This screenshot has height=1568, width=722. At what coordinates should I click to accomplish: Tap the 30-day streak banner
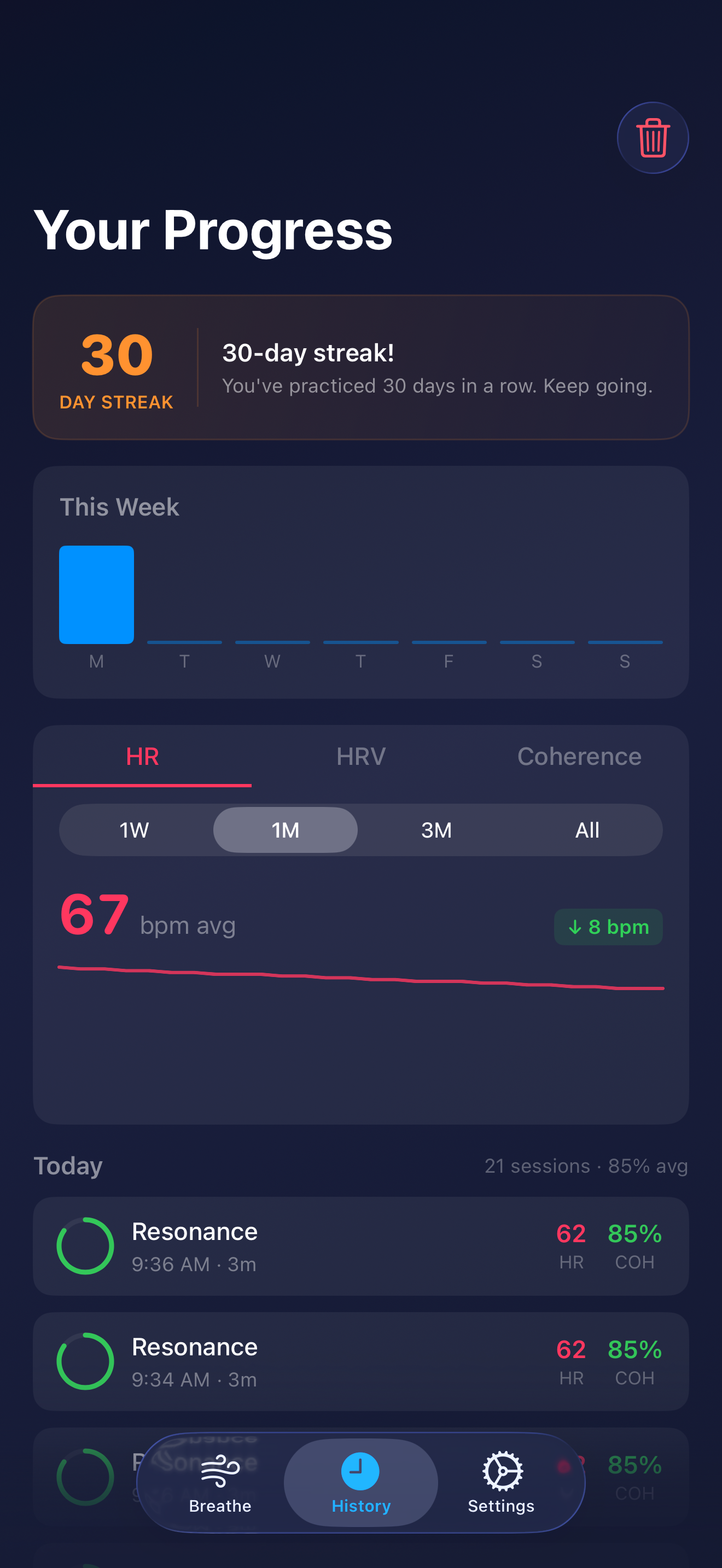tap(361, 366)
